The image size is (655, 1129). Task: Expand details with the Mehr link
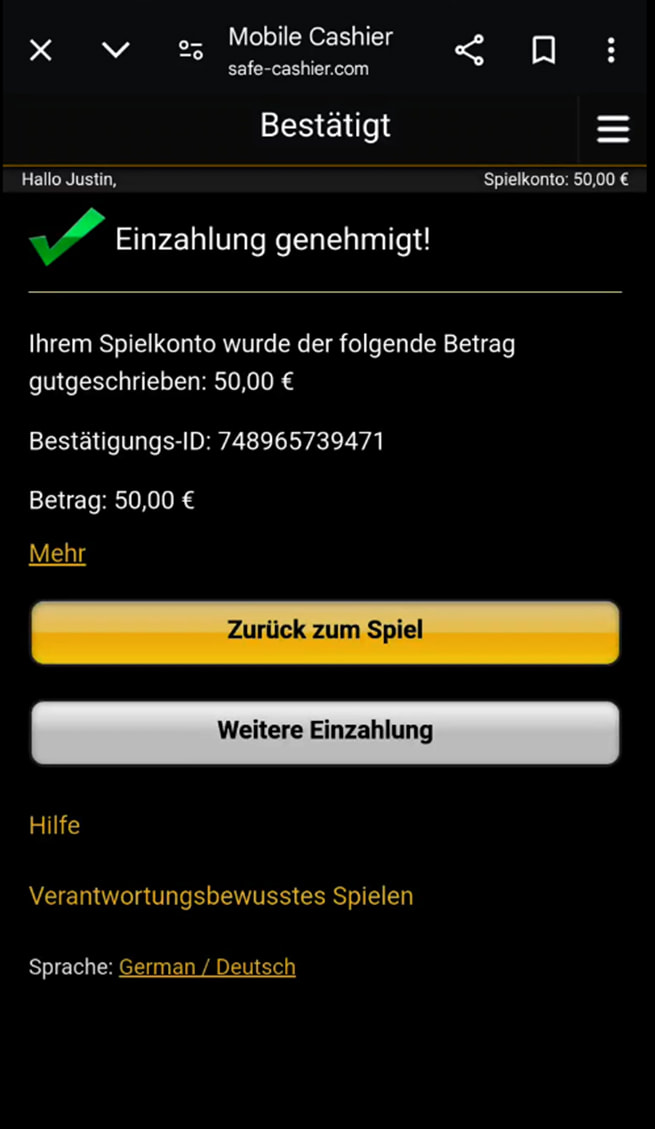coord(58,553)
